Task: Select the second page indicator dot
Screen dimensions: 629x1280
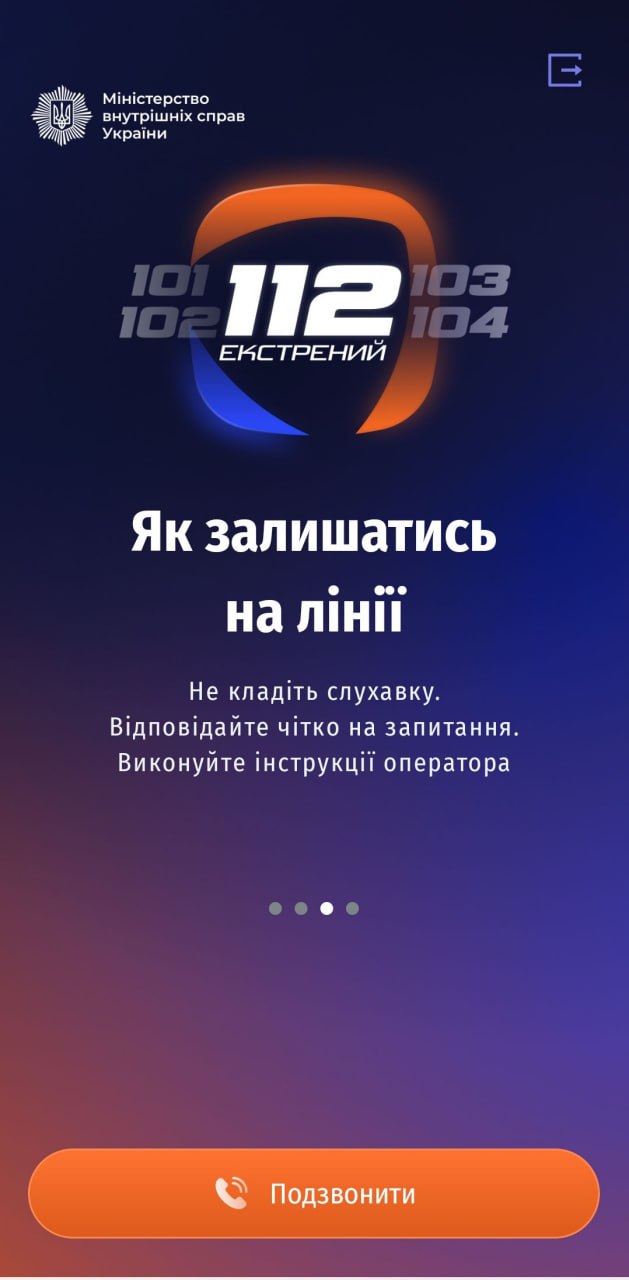Action: point(301,909)
